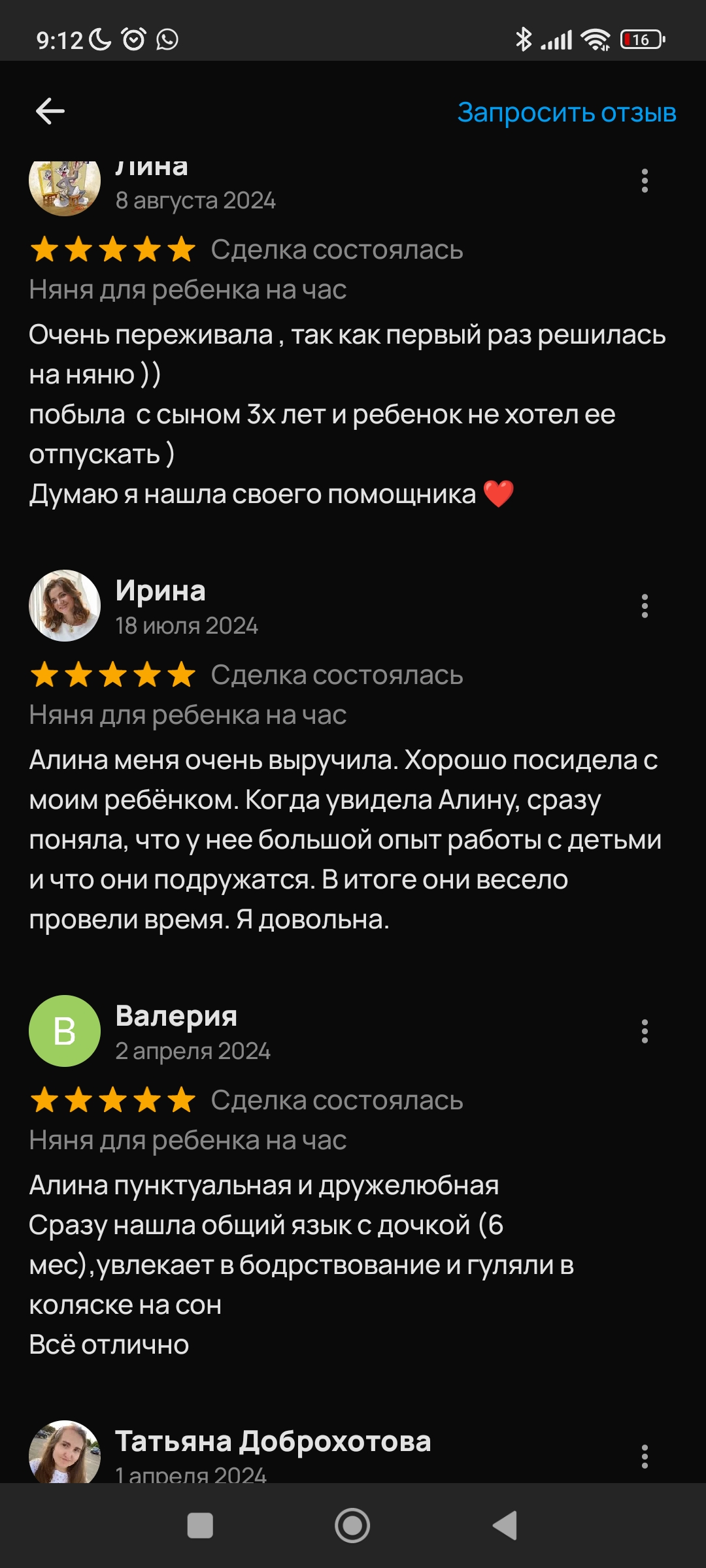Open Валерия's profile avatar
The width and height of the screenshot is (706, 1568).
pos(65,1031)
